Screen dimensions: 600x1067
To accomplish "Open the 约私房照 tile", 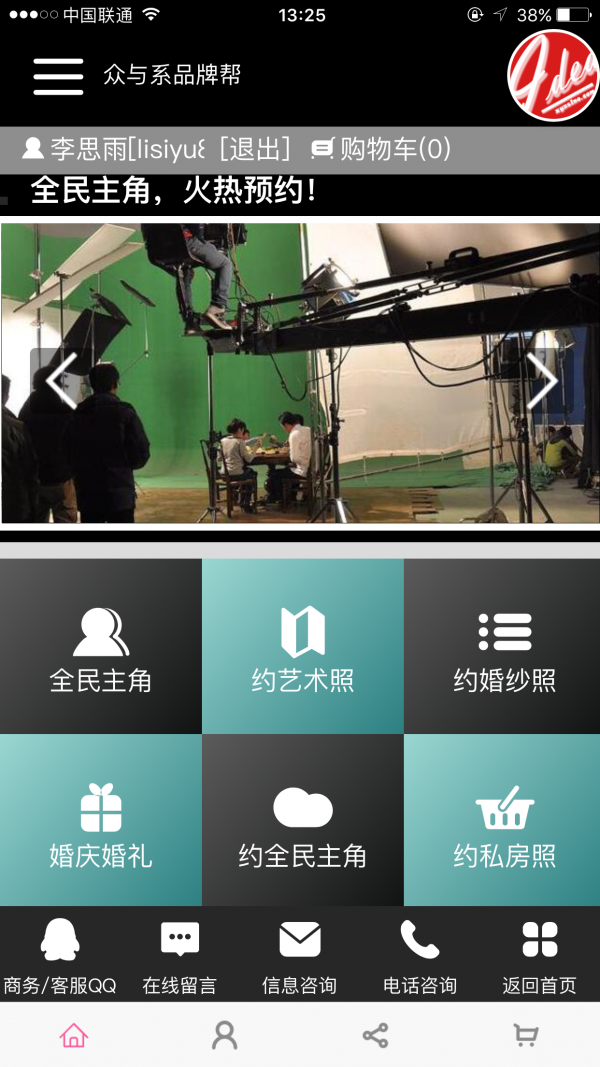I will (x=504, y=822).
